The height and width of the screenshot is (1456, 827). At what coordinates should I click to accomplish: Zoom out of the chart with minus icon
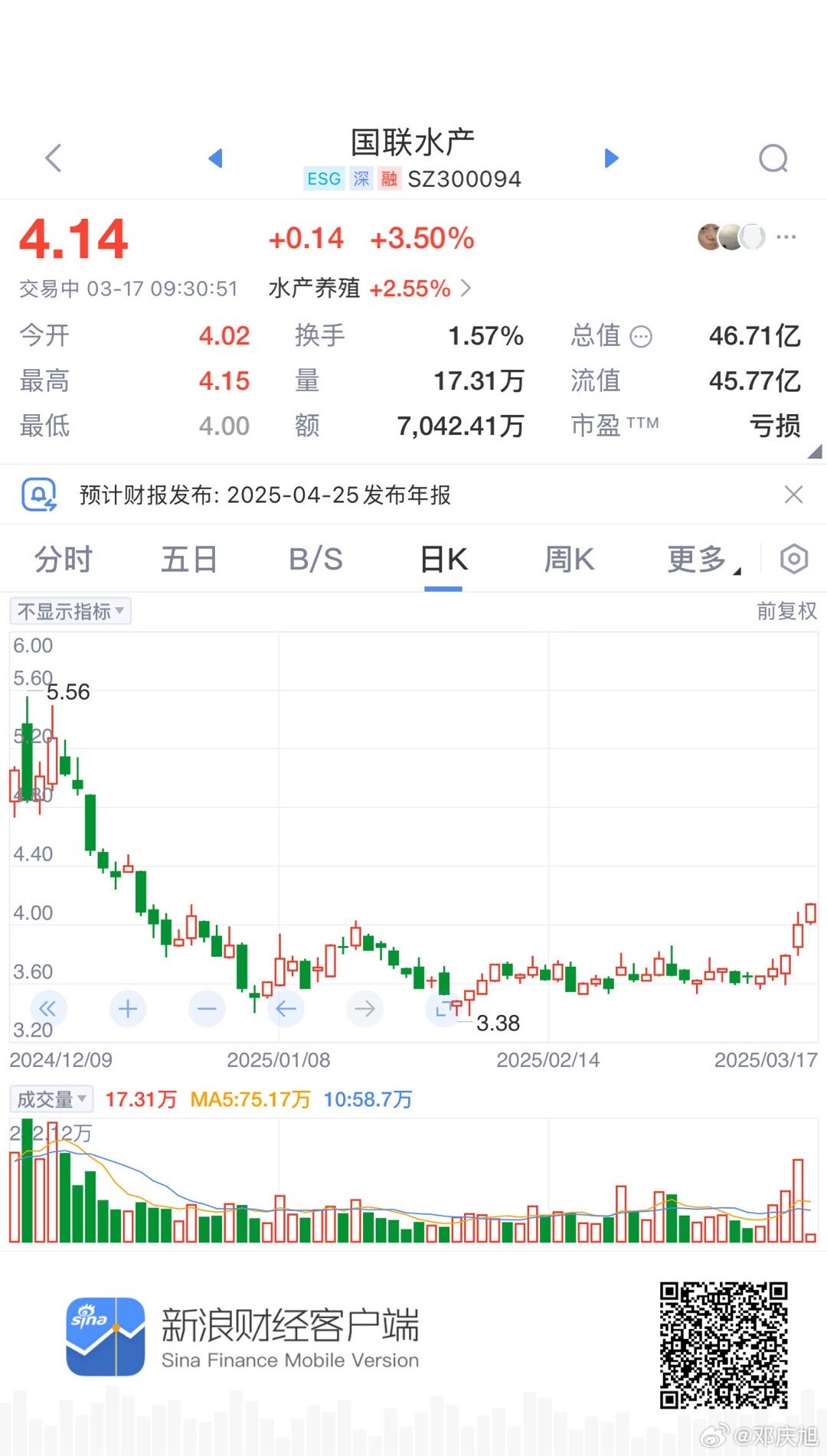pyautogui.click(x=207, y=1009)
